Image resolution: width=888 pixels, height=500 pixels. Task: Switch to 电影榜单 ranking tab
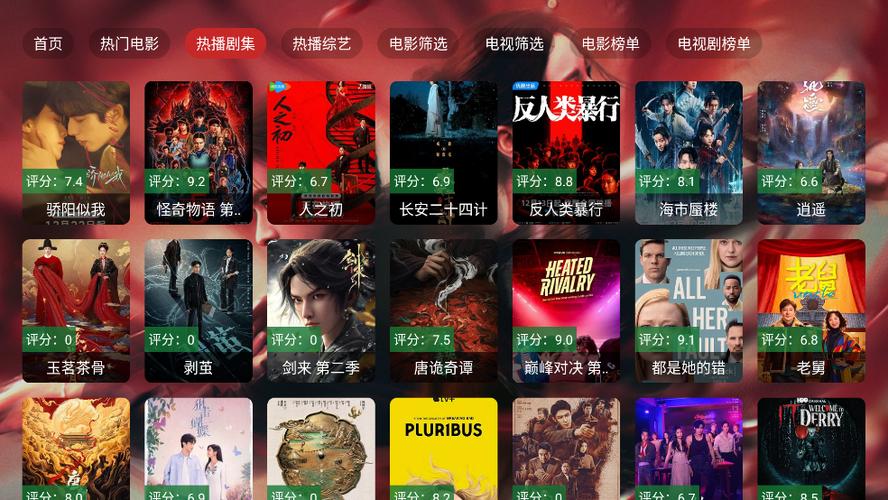point(610,43)
